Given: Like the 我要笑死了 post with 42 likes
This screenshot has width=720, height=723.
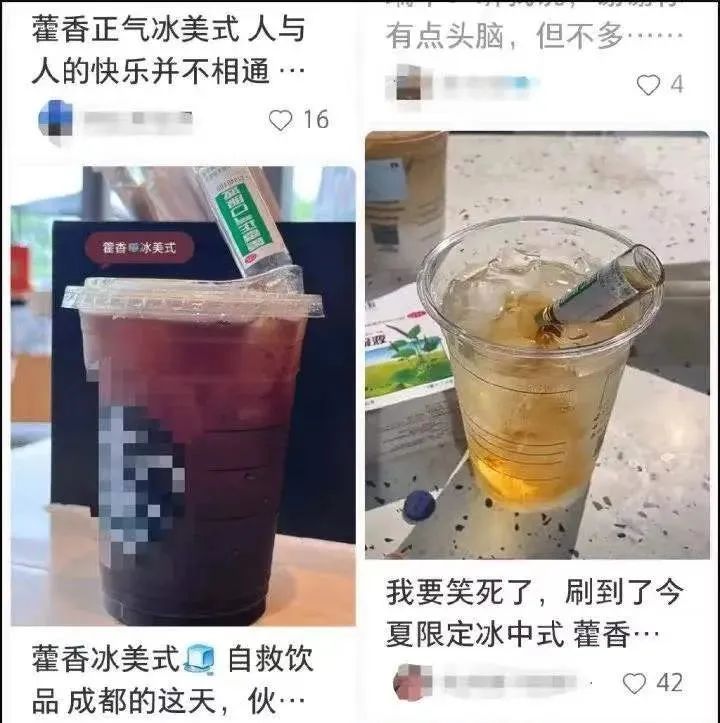Looking at the screenshot, I should (635, 683).
